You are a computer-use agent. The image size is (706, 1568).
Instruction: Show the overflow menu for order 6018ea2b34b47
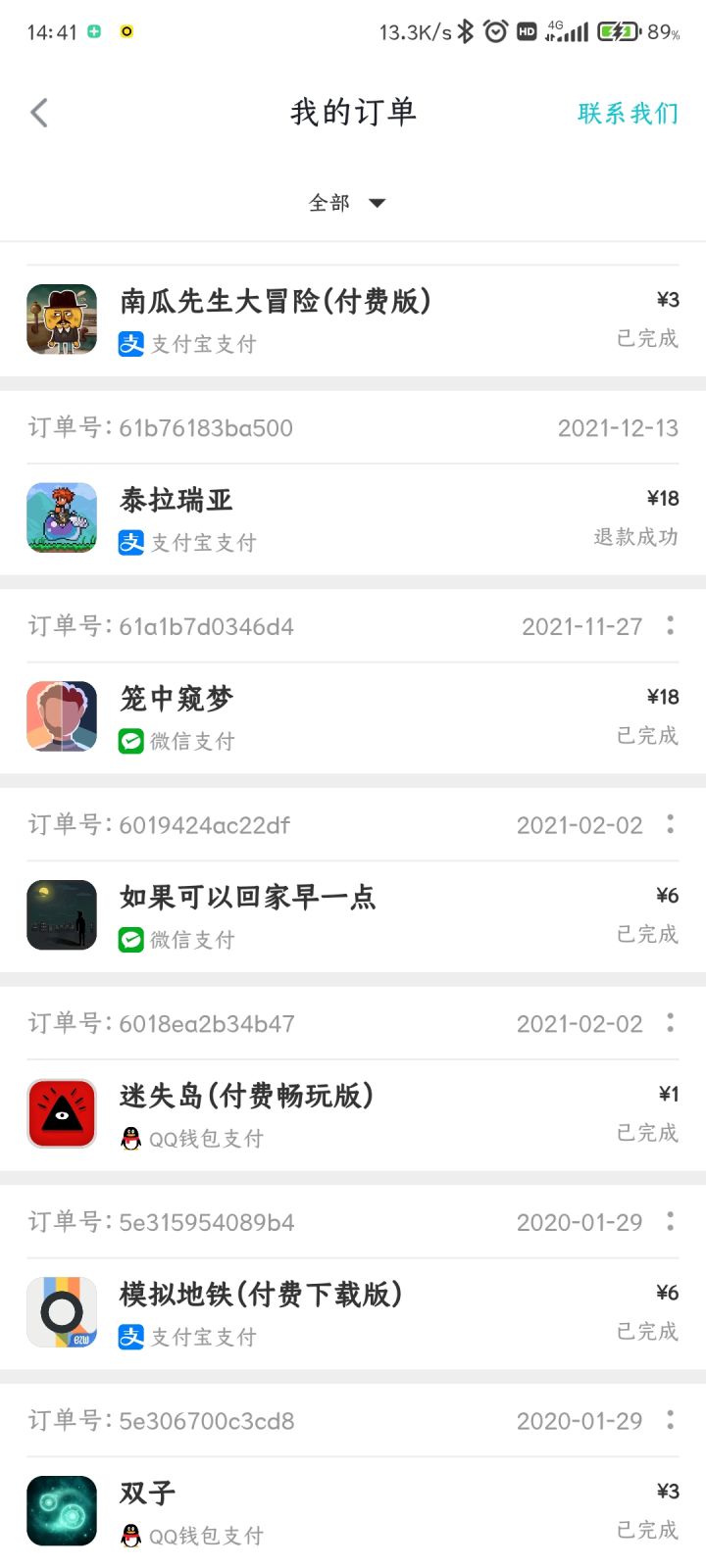point(671,1022)
